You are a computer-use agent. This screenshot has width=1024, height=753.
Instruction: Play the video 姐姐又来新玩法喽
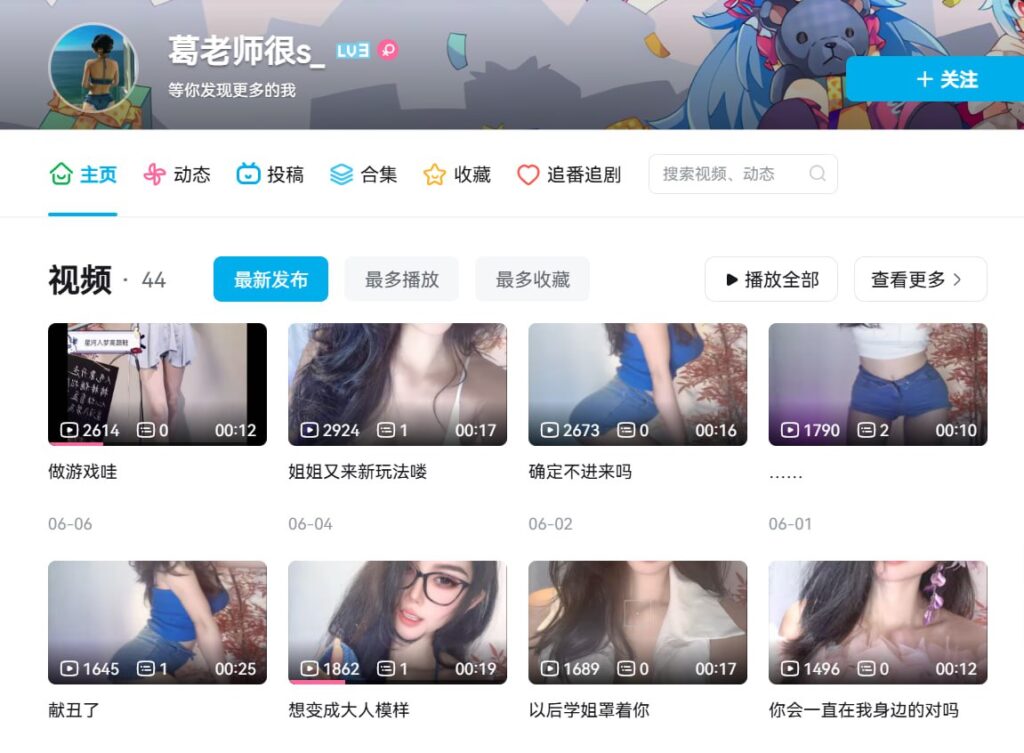397,384
